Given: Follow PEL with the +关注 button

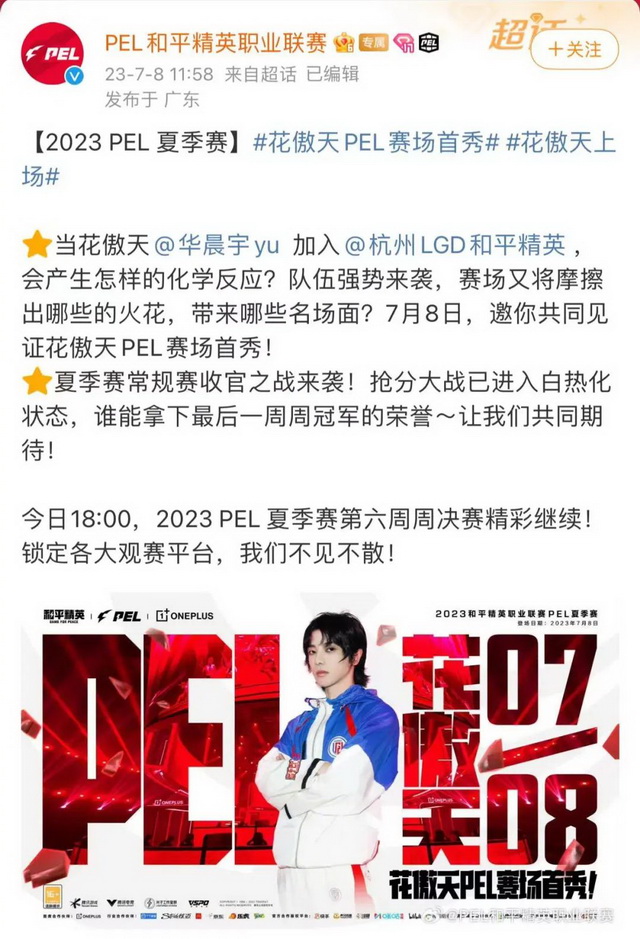Looking at the screenshot, I should pyautogui.click(x=575, y=49).
